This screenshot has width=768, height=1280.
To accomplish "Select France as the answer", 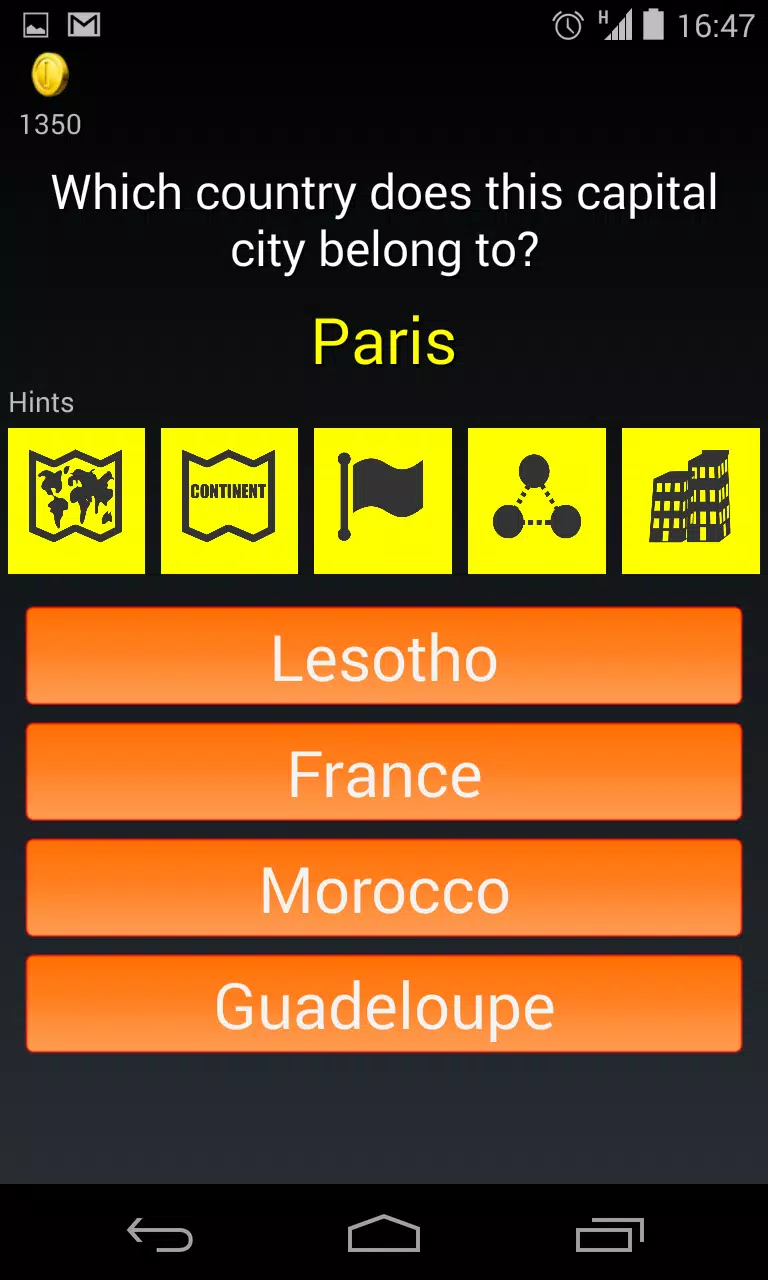I will (x=384, y=772).
